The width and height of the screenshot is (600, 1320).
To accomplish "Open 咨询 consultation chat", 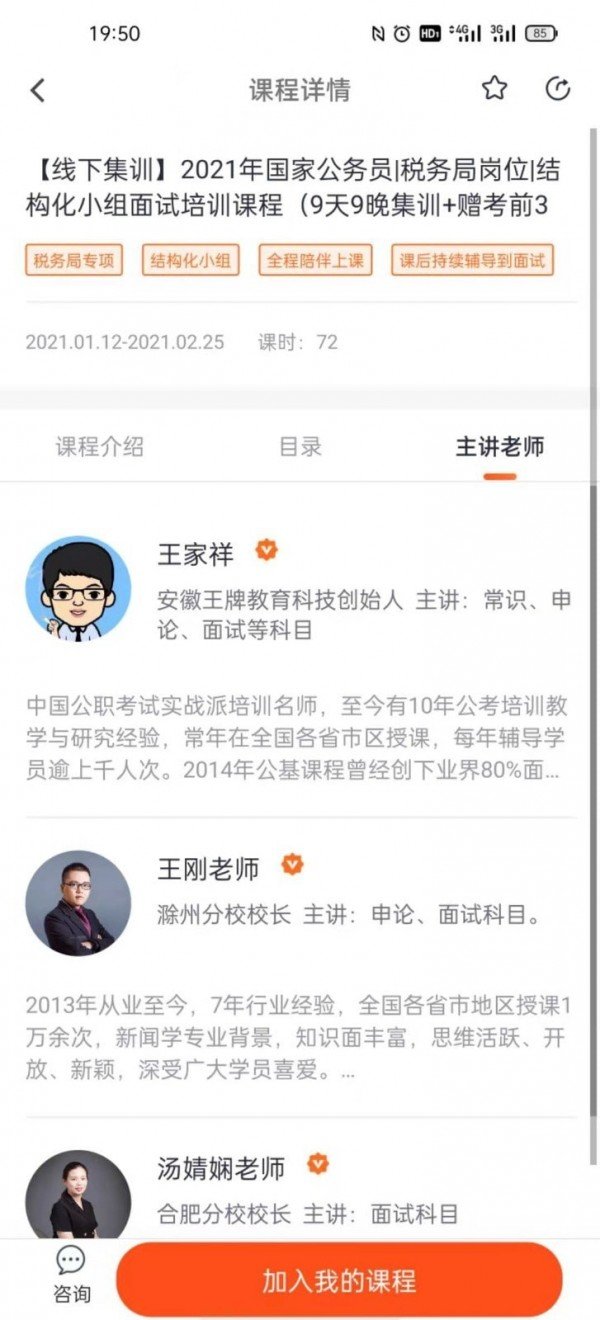I will click(x=71, y=1275).
